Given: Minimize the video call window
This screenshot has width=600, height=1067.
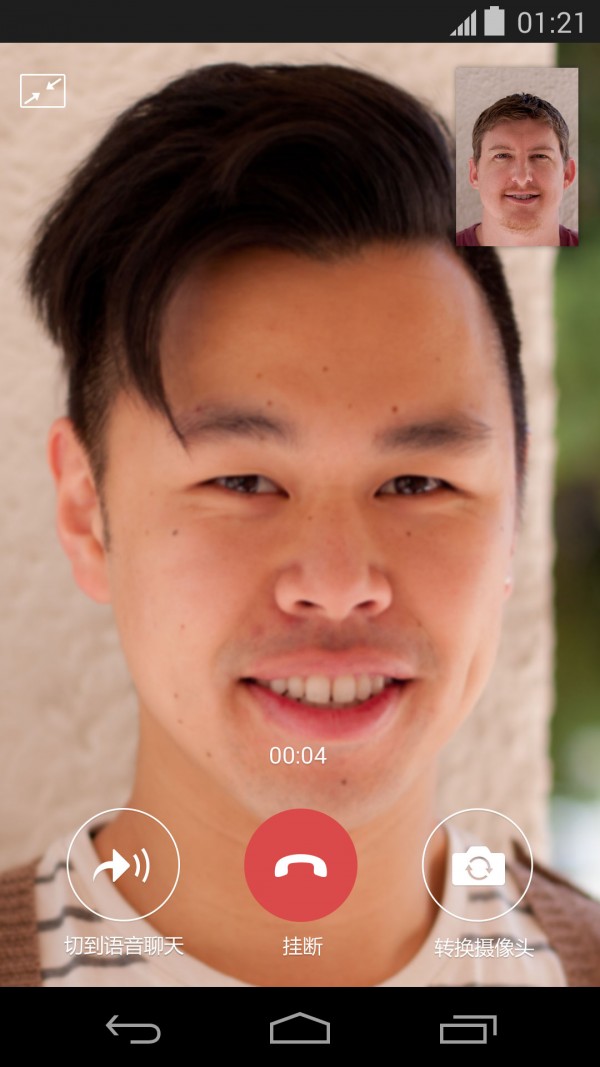Looking at the screenshot, I should [x=43, y=91].
